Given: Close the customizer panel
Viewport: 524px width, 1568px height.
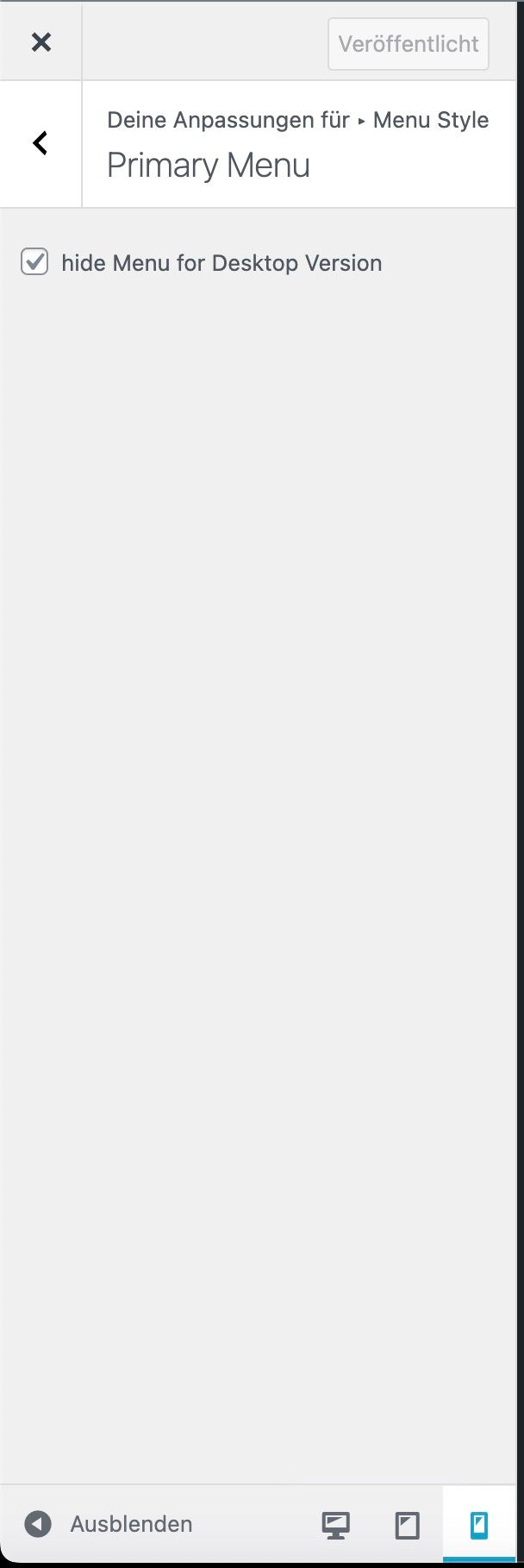Looking at the screenshot, I should [41, 42].
